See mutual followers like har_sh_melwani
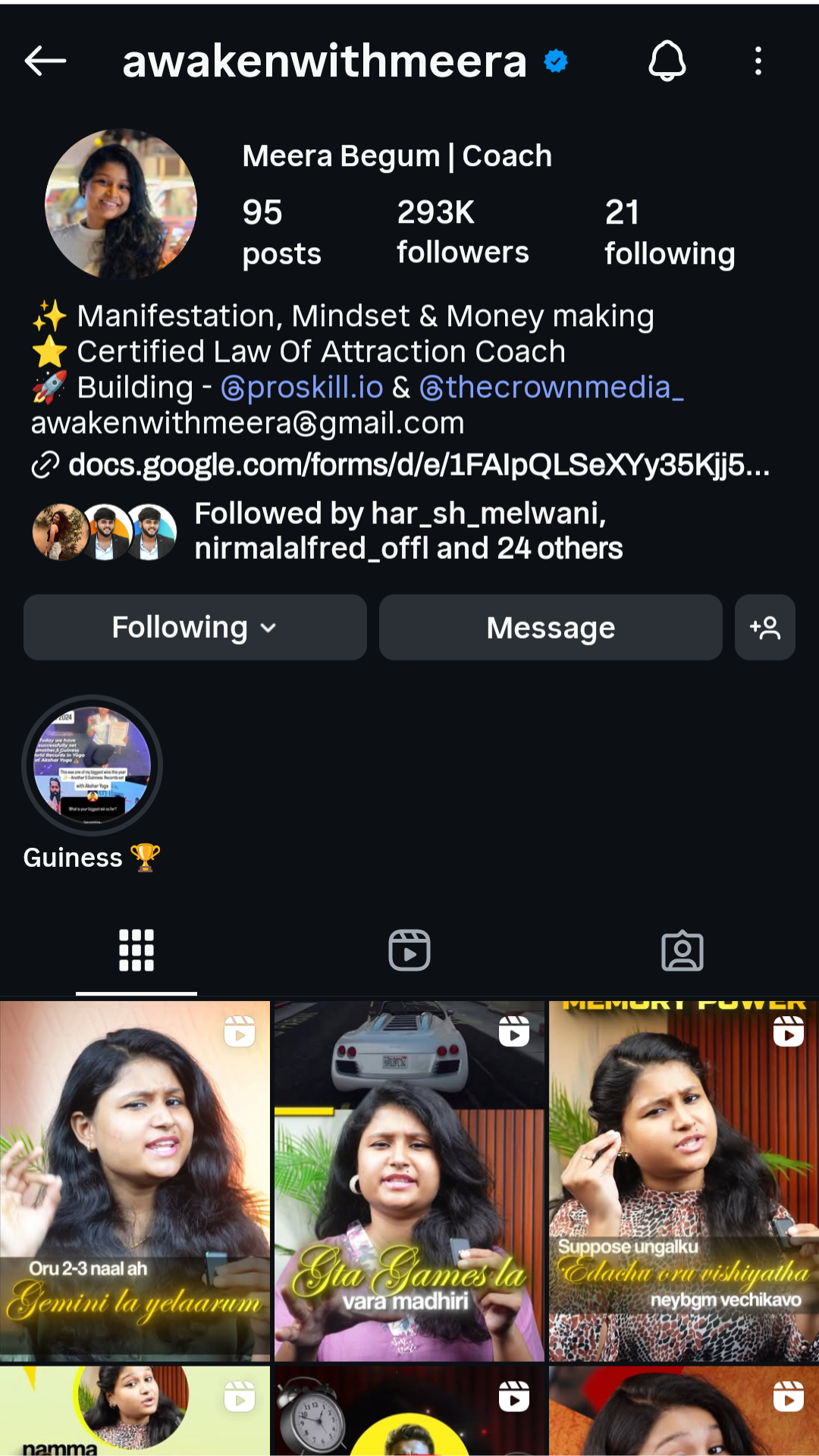The height and width of the screenshot is (1456, 819). (408, 531)
